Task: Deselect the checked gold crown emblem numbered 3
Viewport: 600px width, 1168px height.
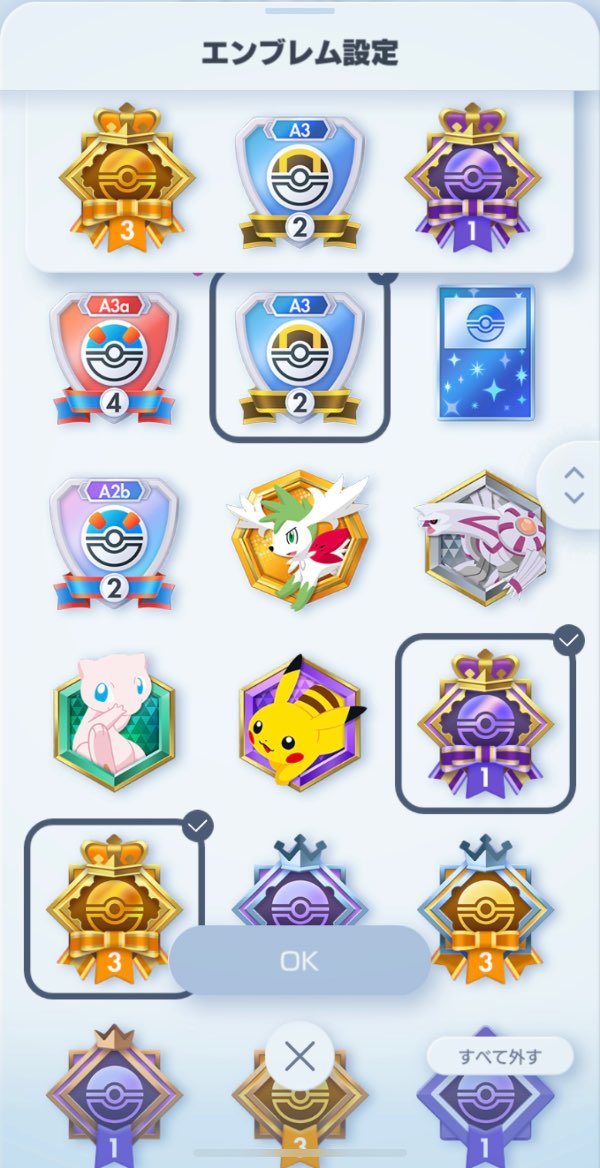Action: tap(111, 907)
